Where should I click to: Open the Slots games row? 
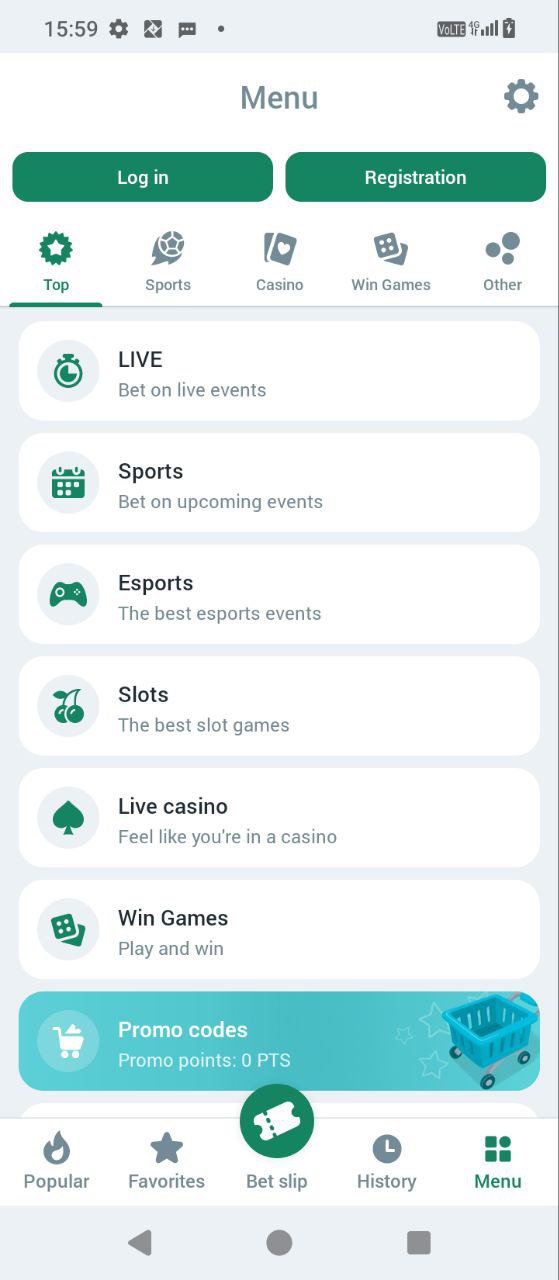point(279,706)
